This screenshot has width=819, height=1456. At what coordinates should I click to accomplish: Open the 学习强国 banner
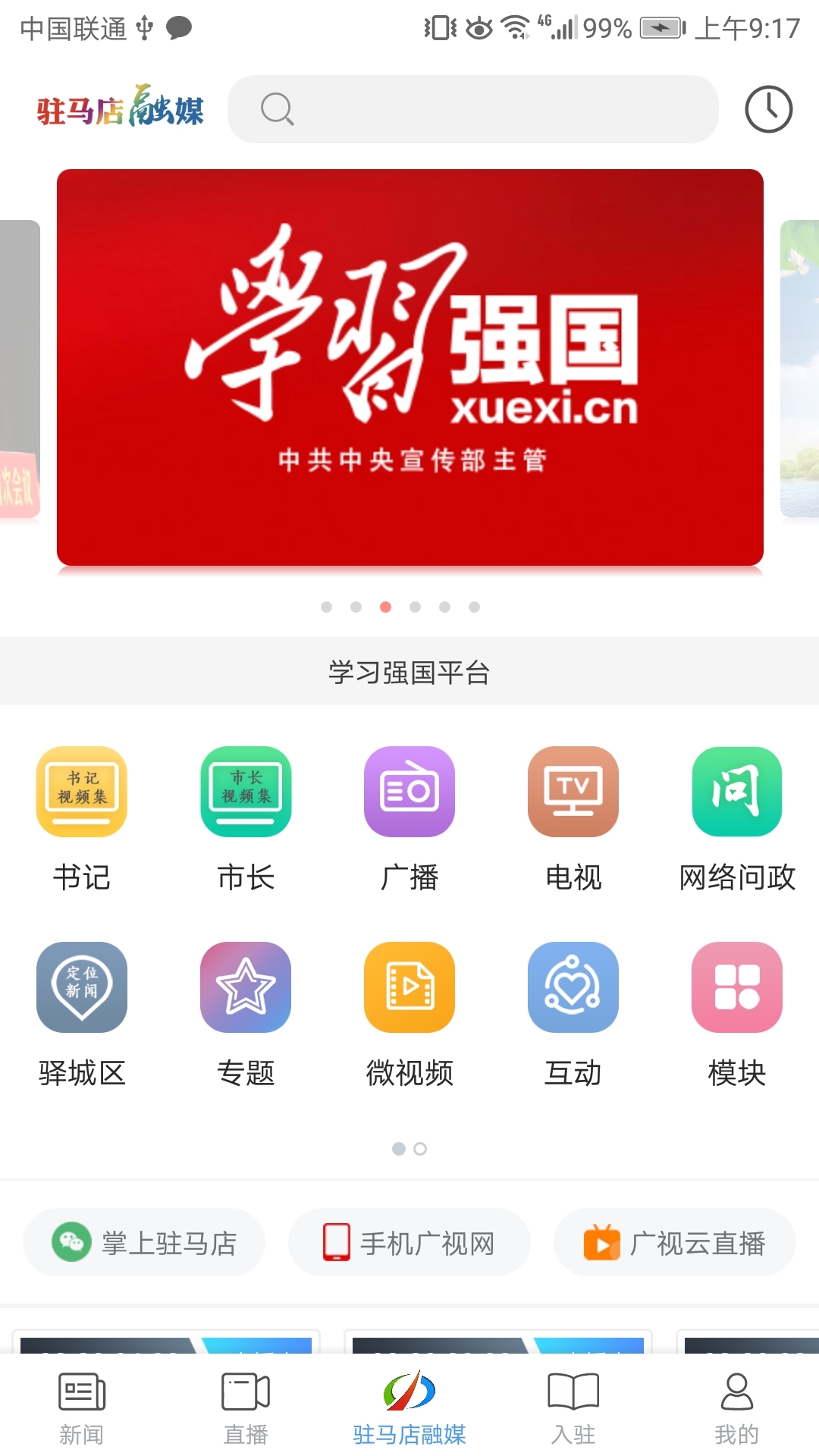pos(409,368)
